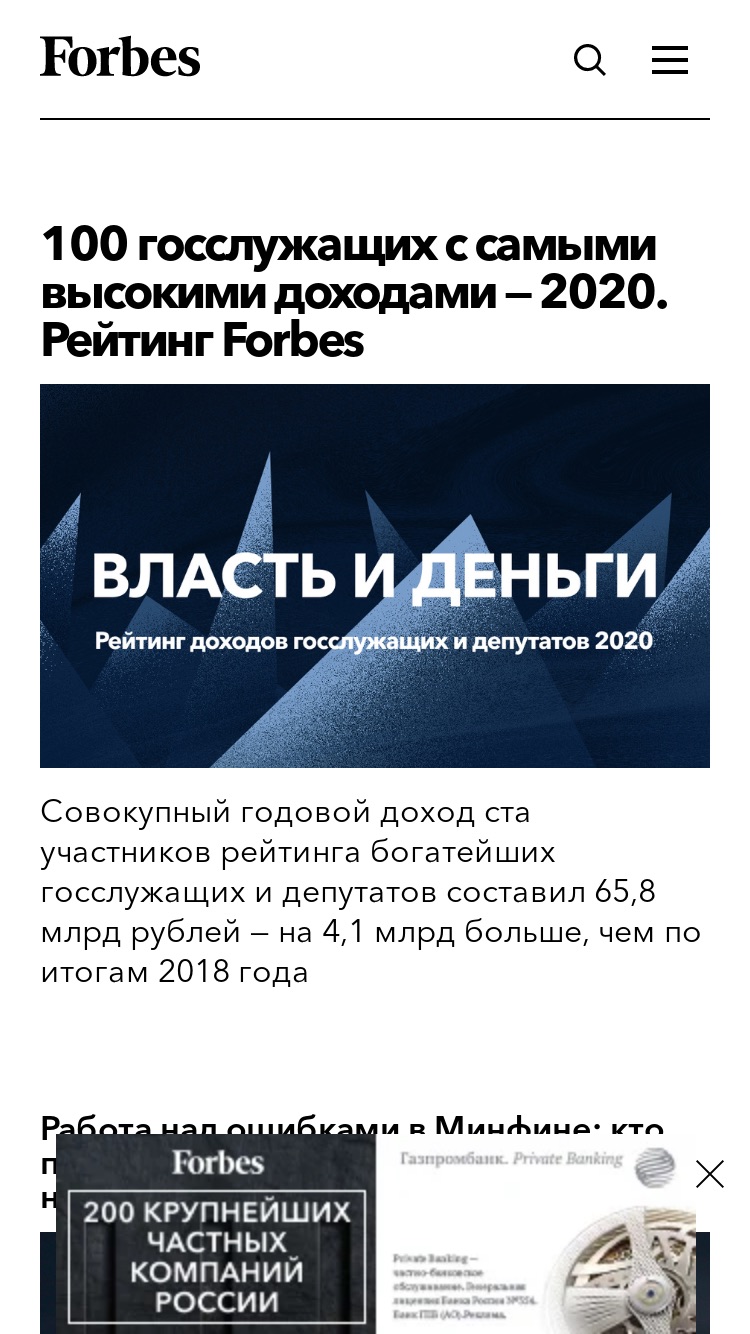Open the '100 госслужащих' rating article headline
The width and height of the screenshot is (750, 1334).
click(354, 292)
